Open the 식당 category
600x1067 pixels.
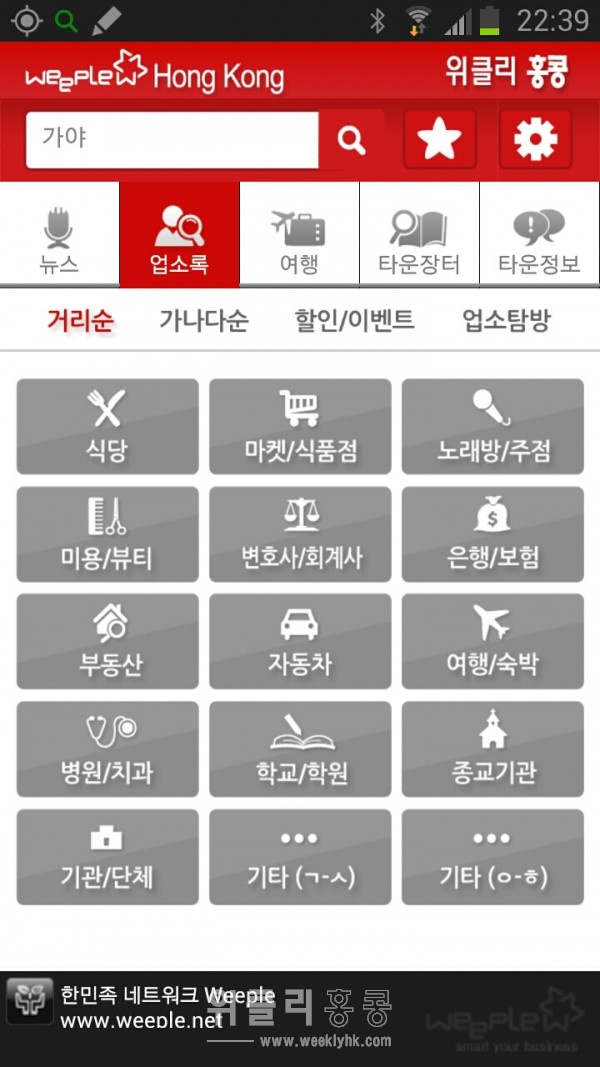point(107,427)
